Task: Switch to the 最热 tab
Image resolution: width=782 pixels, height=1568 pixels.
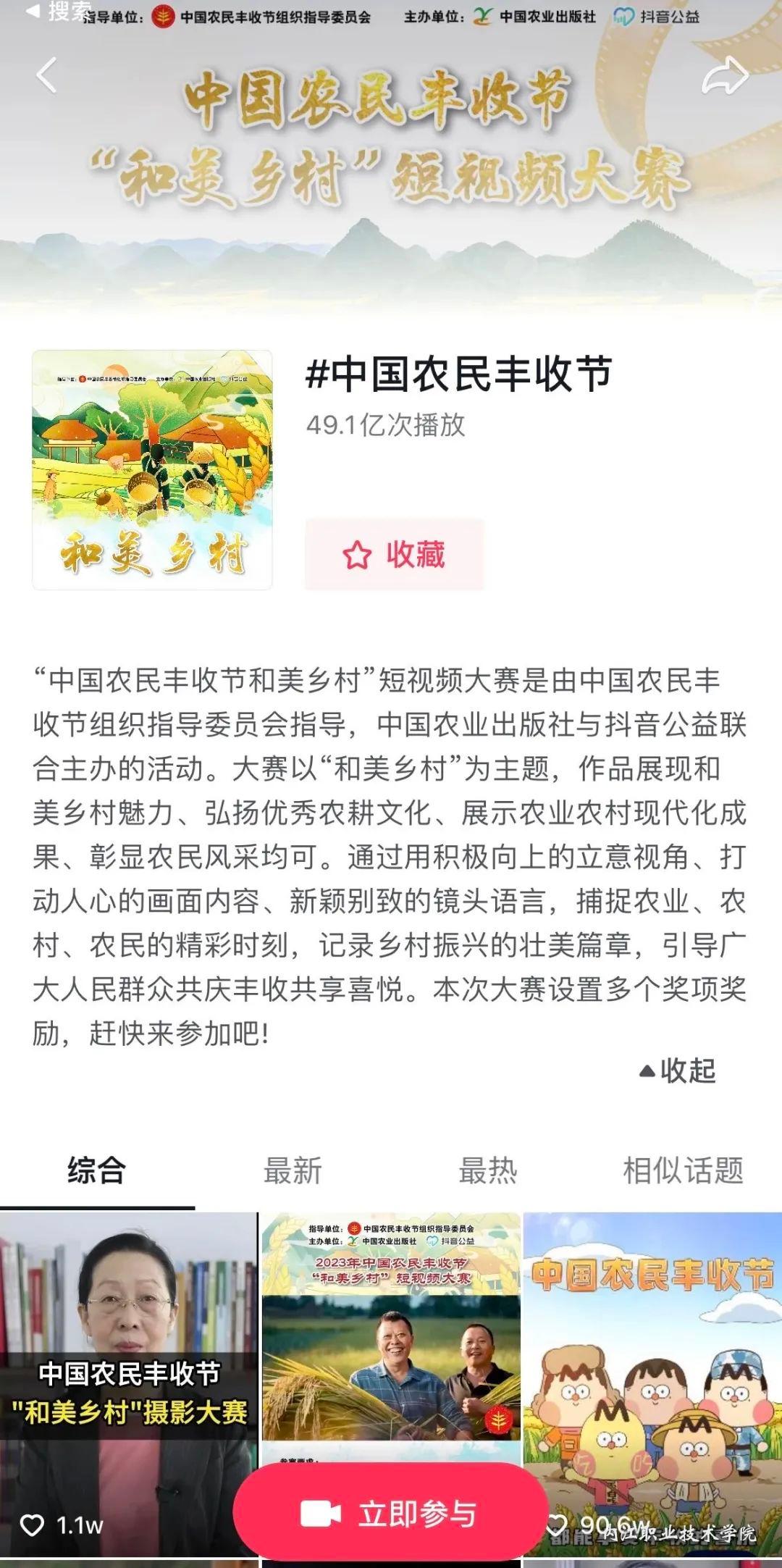Action: pos(488,1170)
